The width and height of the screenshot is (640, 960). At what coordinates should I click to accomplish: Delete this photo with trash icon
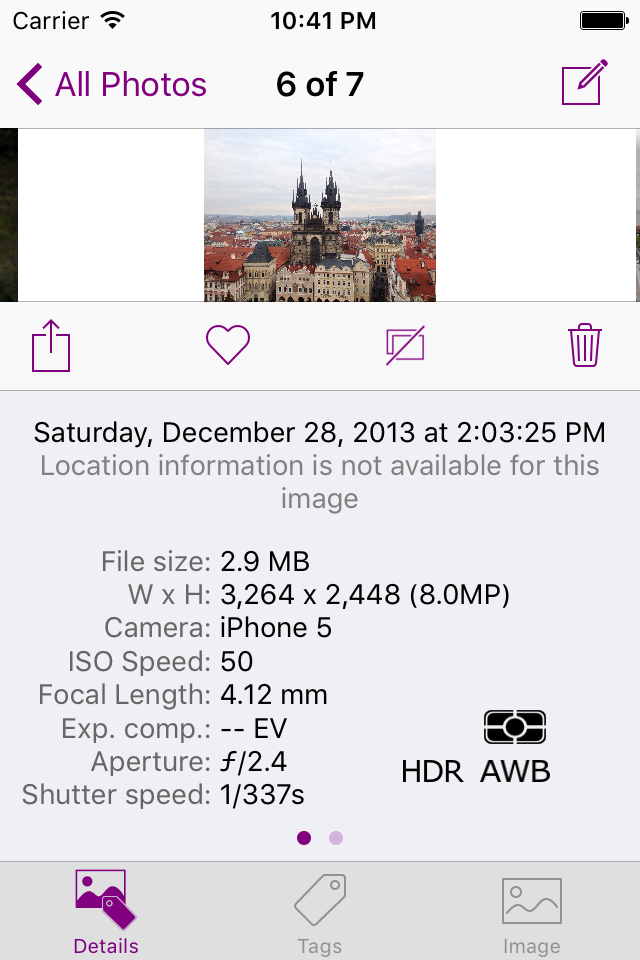(585, 346)
